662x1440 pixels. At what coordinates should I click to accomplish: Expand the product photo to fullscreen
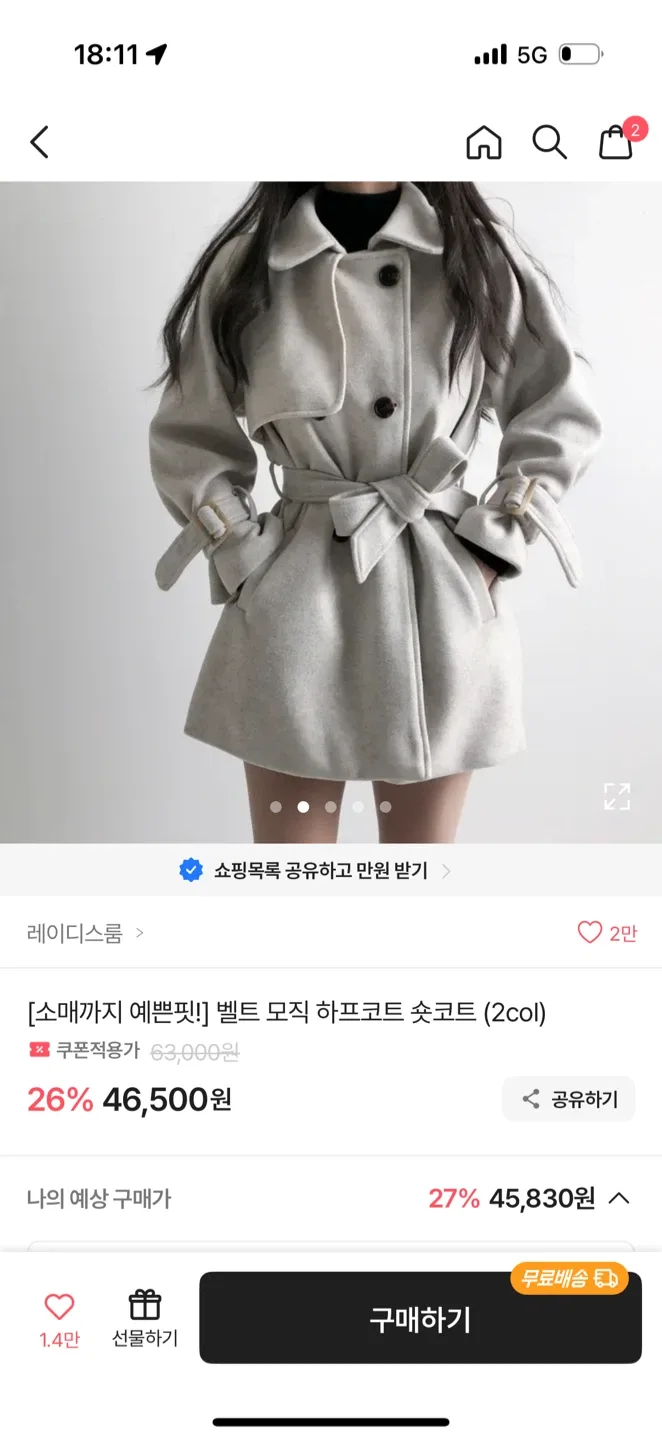pos(617,796)
